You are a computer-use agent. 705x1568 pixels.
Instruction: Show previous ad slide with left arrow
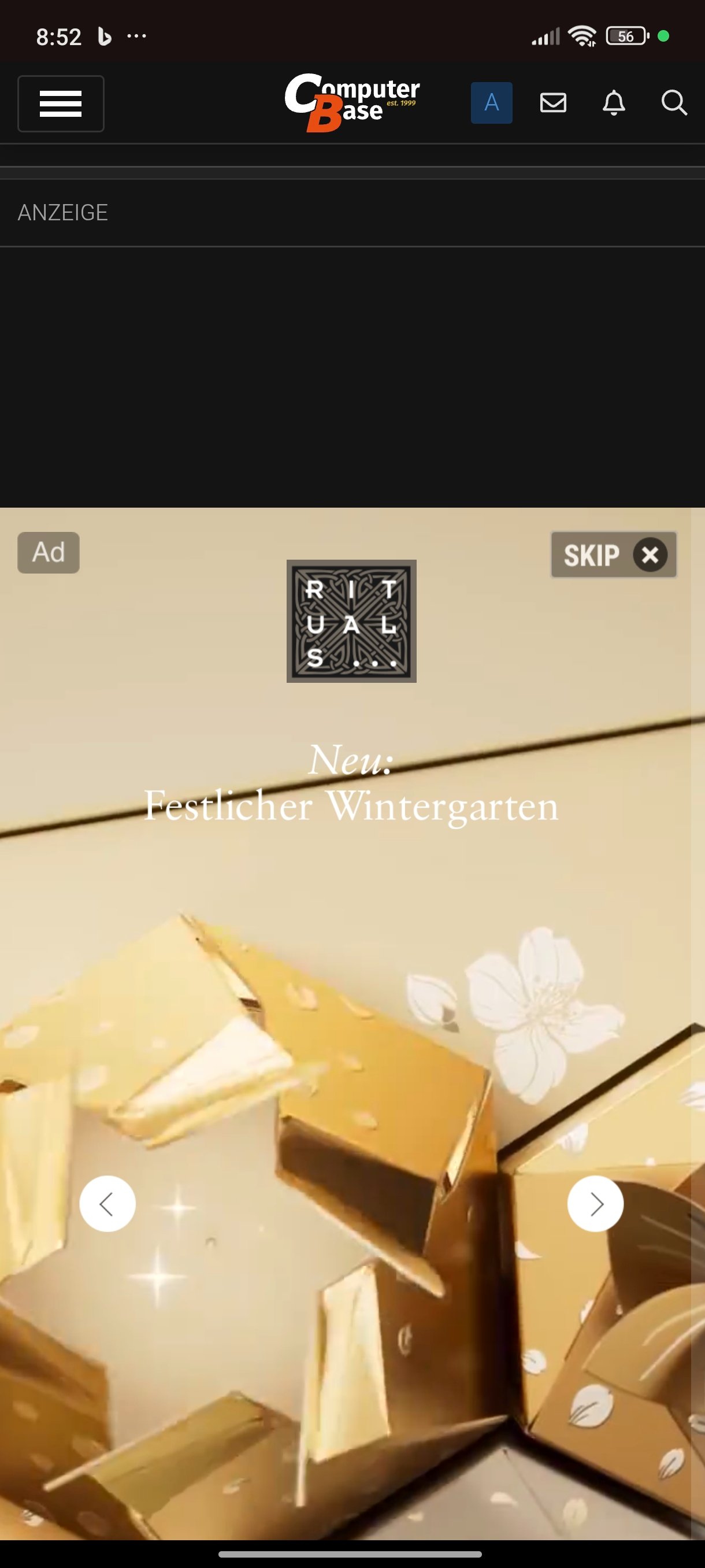(107, 1203)
